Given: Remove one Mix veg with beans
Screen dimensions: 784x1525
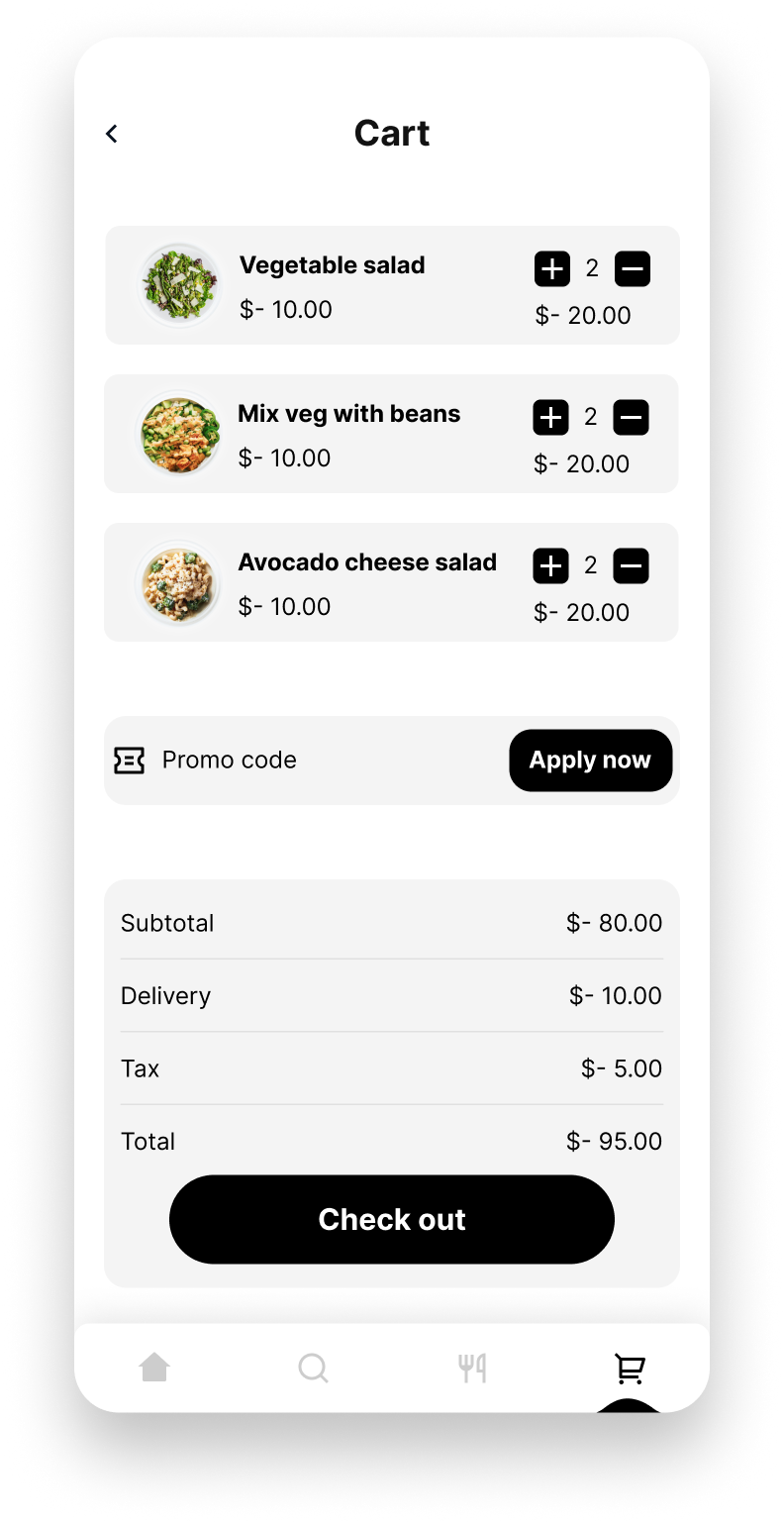Looking at the screenshot, I should 632,418.
